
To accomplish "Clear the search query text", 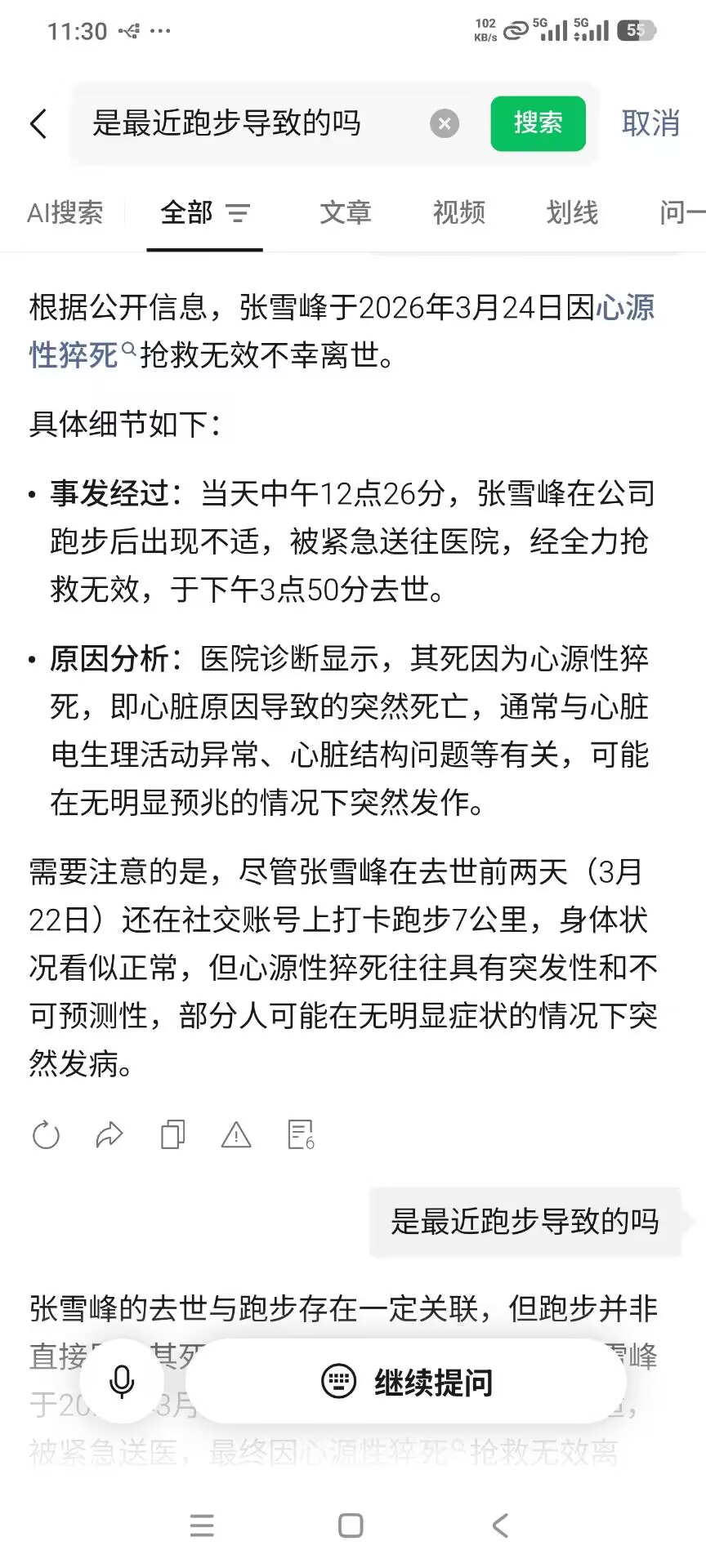I will pyautogui.click(x=445, y=123).
